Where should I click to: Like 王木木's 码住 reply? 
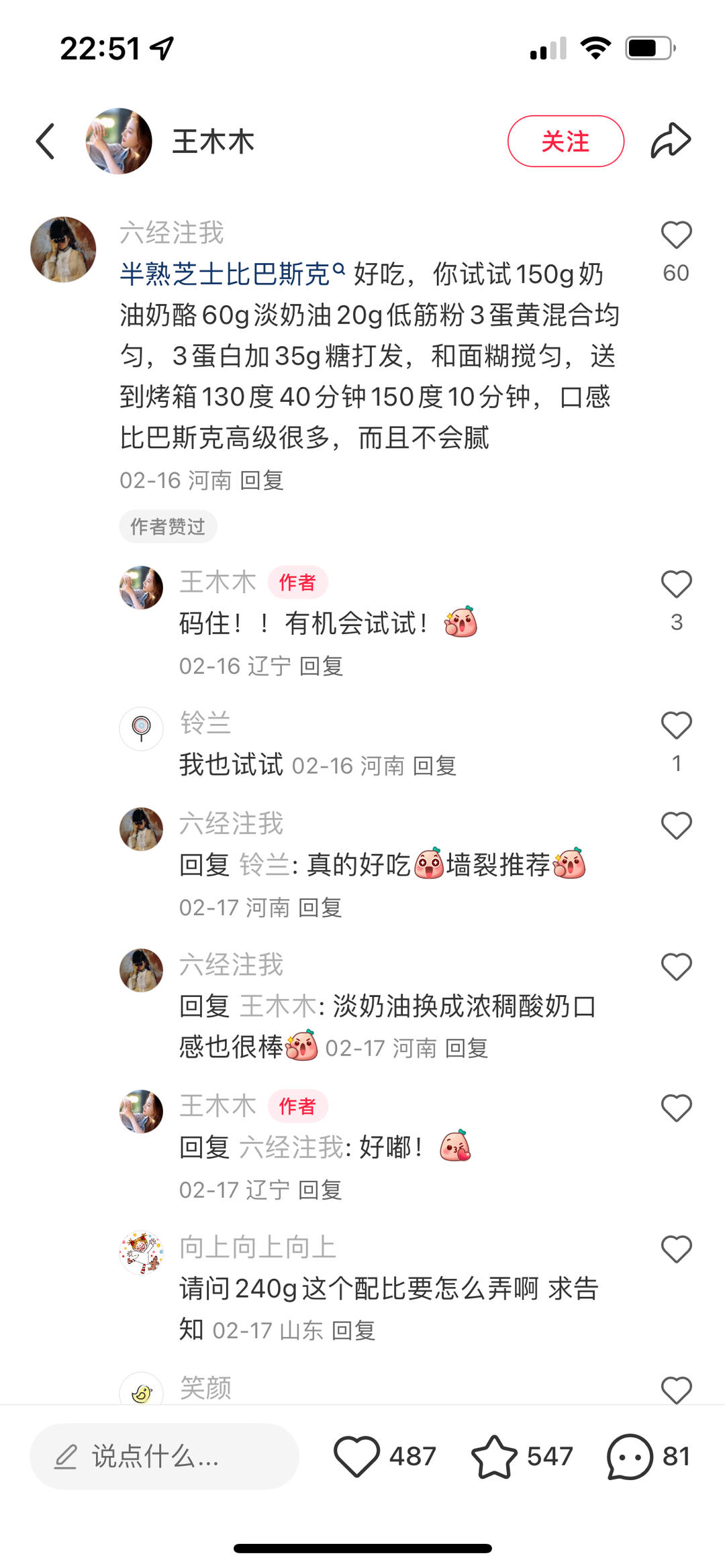(676, 584)
